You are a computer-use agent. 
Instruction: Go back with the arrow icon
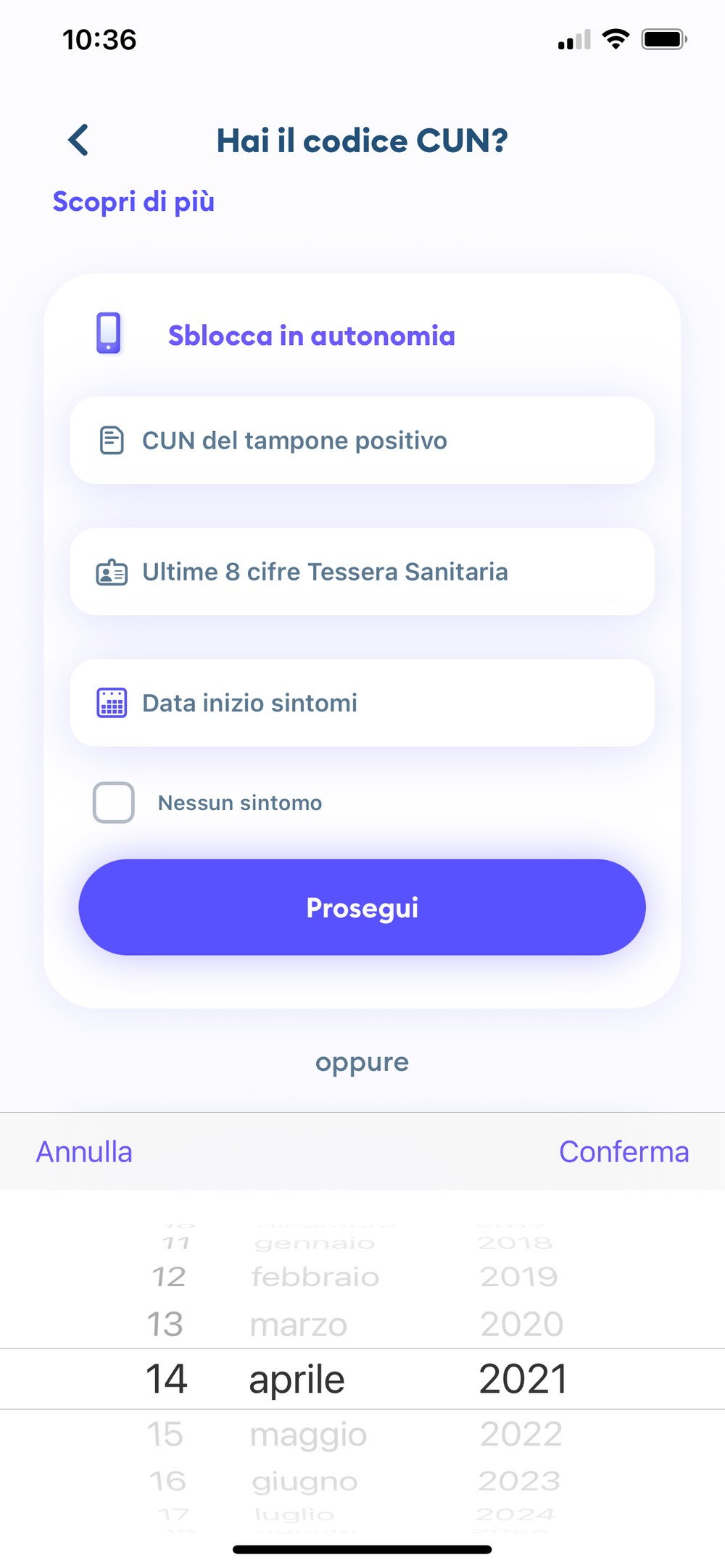coord(78,140)
